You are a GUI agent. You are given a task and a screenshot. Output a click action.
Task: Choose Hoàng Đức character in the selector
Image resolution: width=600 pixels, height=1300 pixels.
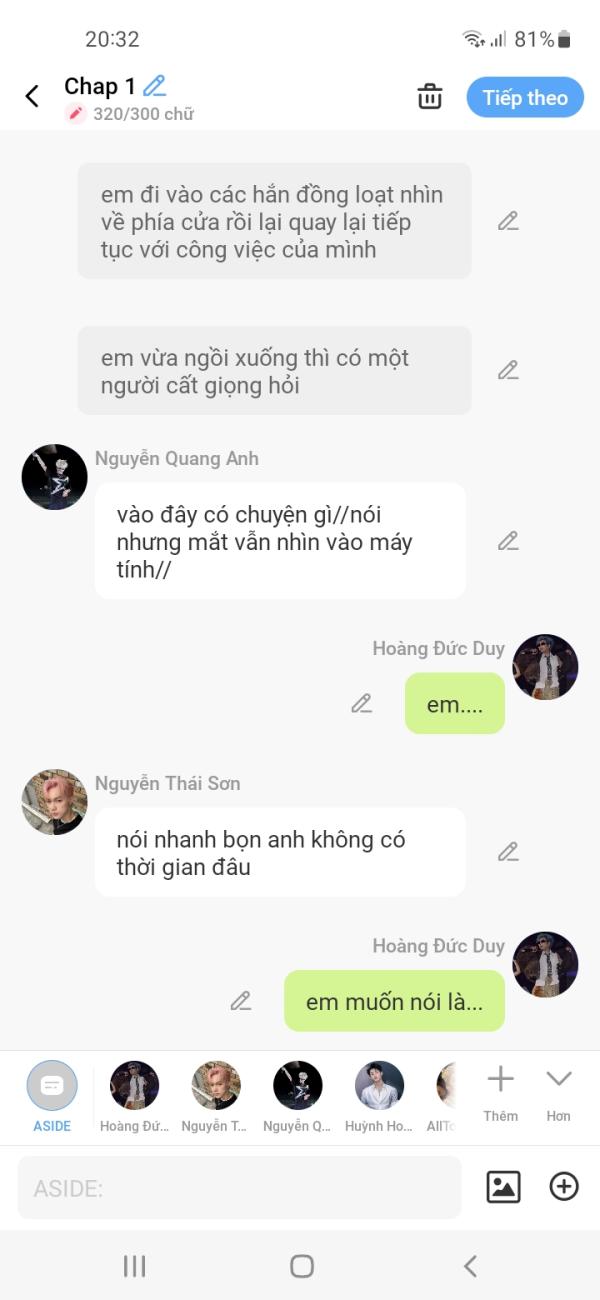[x=134, y=1097]
